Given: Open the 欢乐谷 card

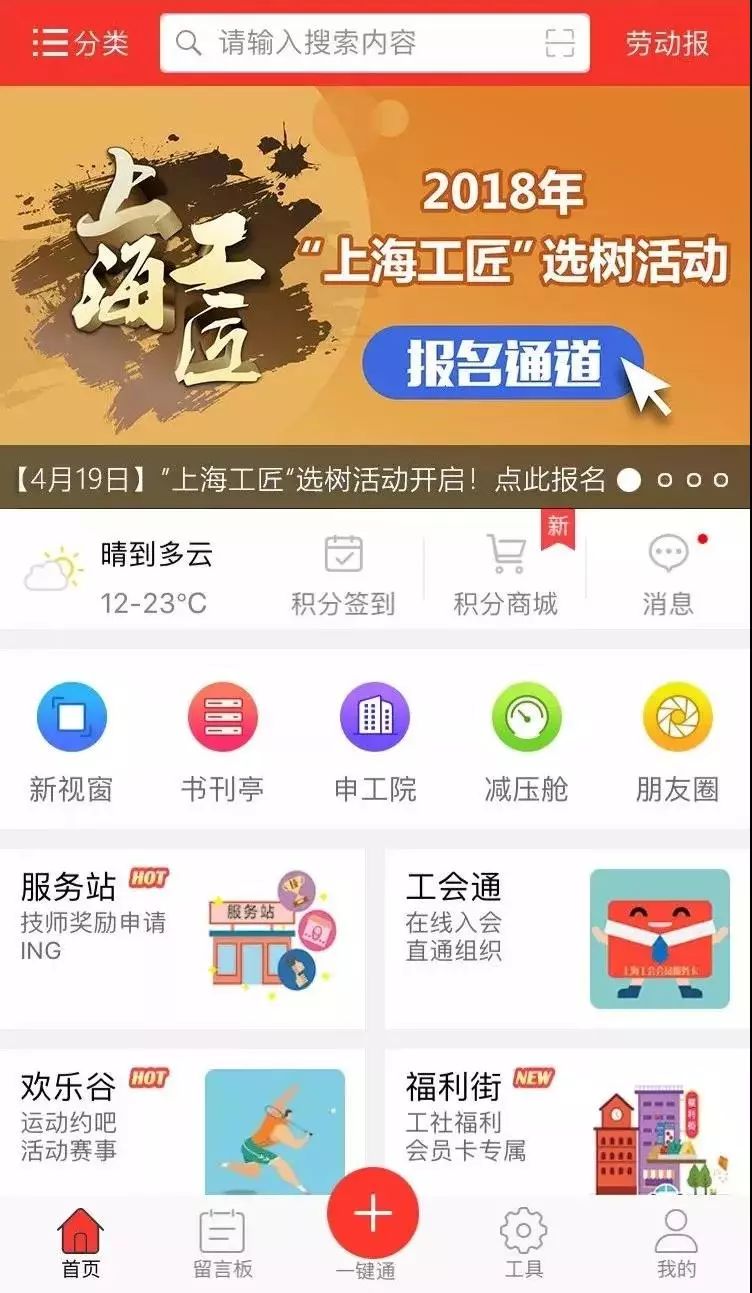Looking at the screenshot, I should 182,1120.
